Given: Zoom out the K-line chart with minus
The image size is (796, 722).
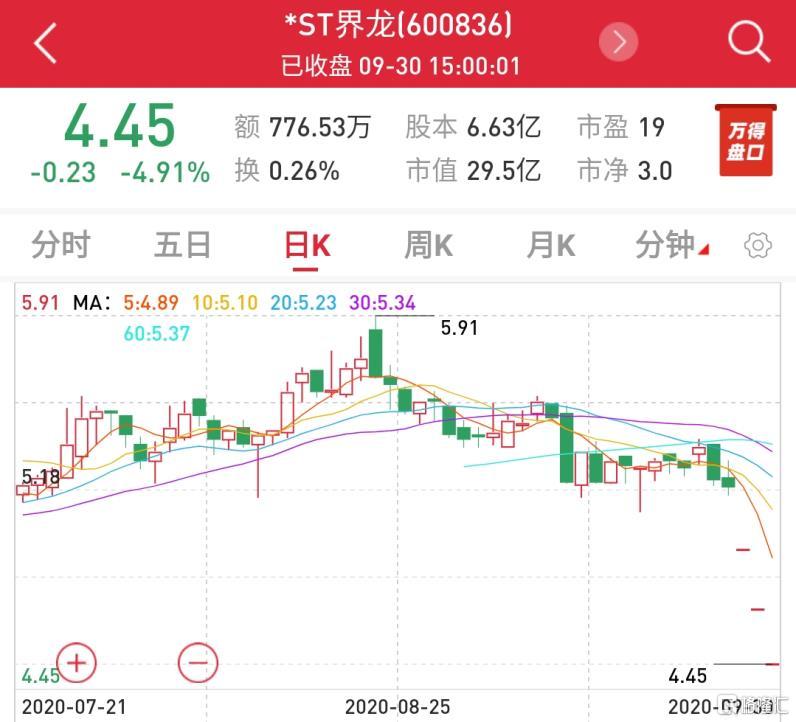Looking at the screenshot, I should 197,661.
